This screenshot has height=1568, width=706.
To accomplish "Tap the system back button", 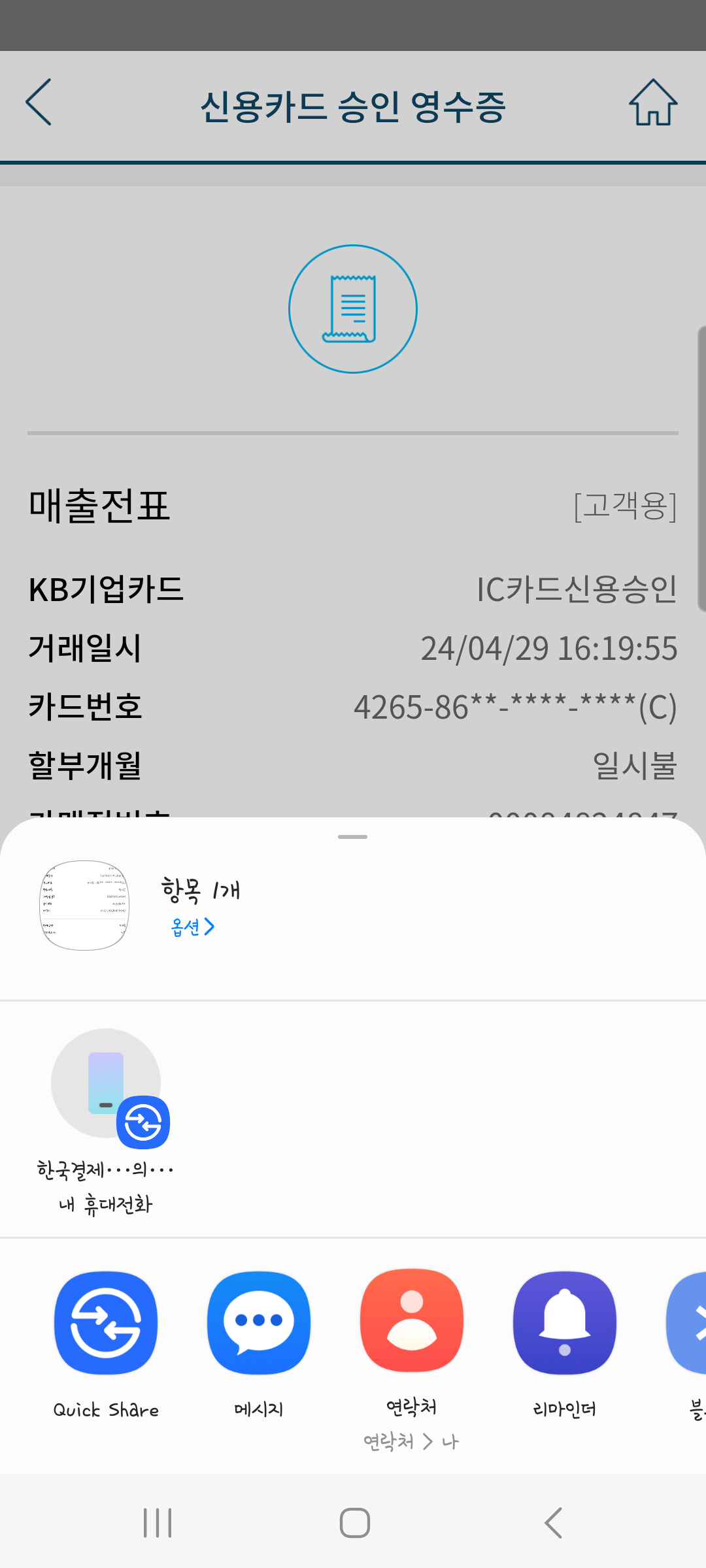I will coord(553,1523).
